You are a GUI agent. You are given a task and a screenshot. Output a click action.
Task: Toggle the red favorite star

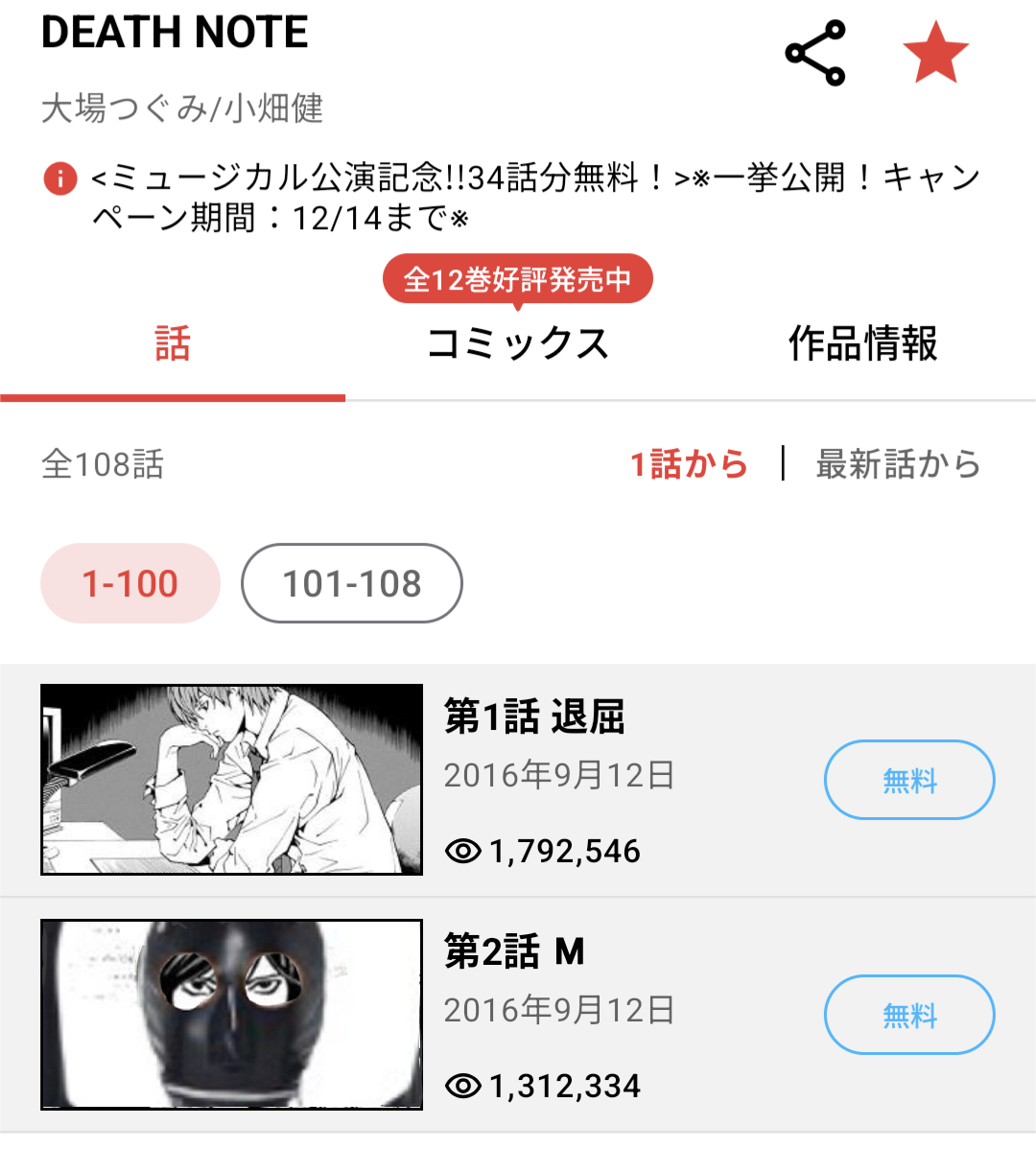click(x=935, y=53)
